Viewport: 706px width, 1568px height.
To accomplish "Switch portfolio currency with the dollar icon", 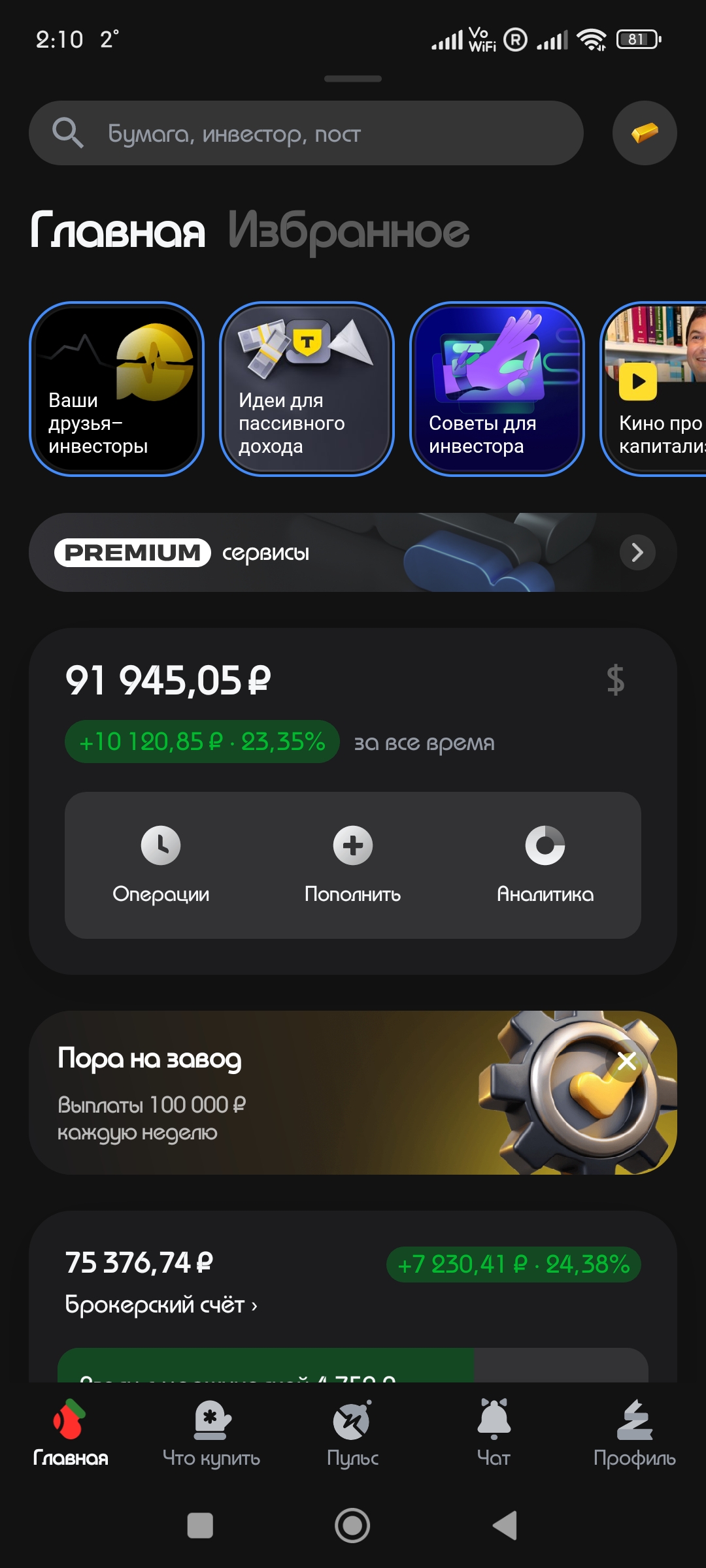I will (615, 679).
